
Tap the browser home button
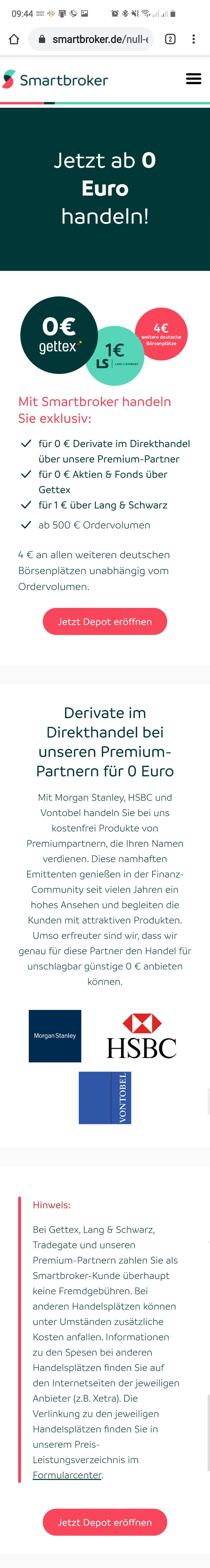pyautogui.click(x=14, y=39)
